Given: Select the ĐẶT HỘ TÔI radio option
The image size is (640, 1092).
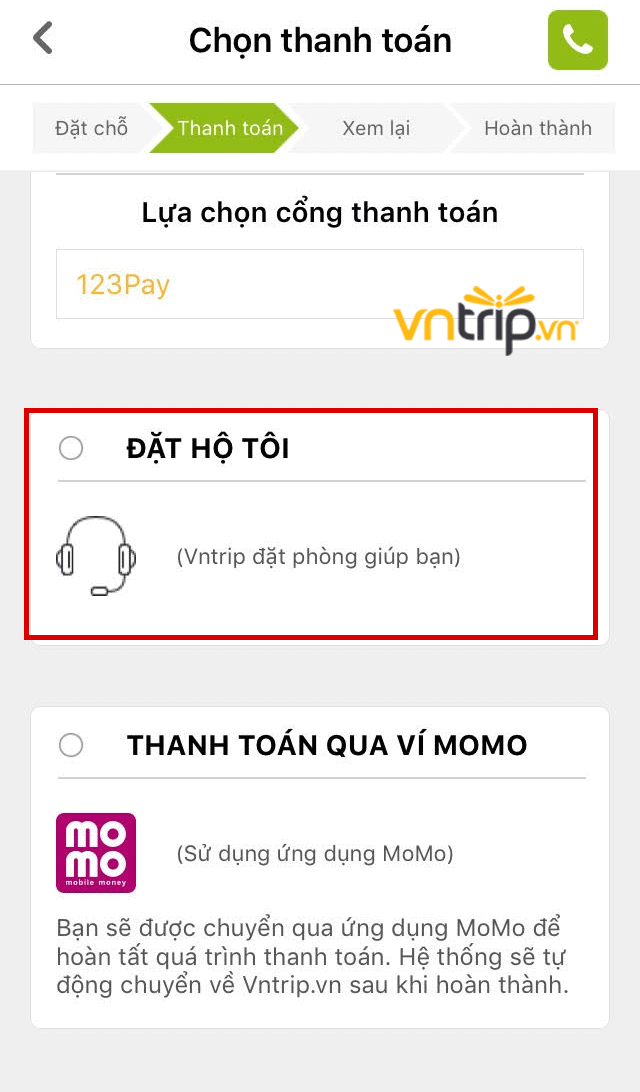Looking at the screenshot, I should click(71, 449).
